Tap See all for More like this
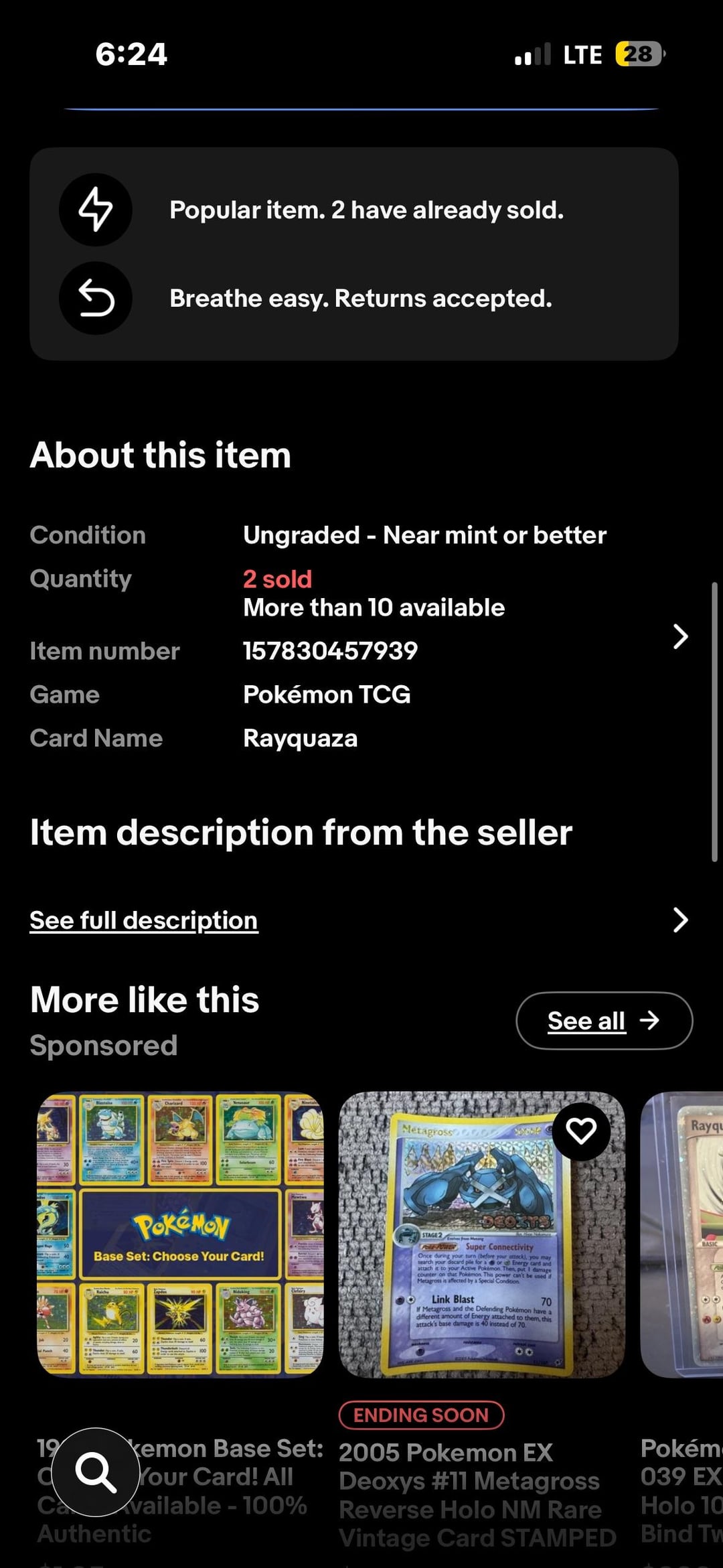The image size is (723, 1568). click(604, 1021)
